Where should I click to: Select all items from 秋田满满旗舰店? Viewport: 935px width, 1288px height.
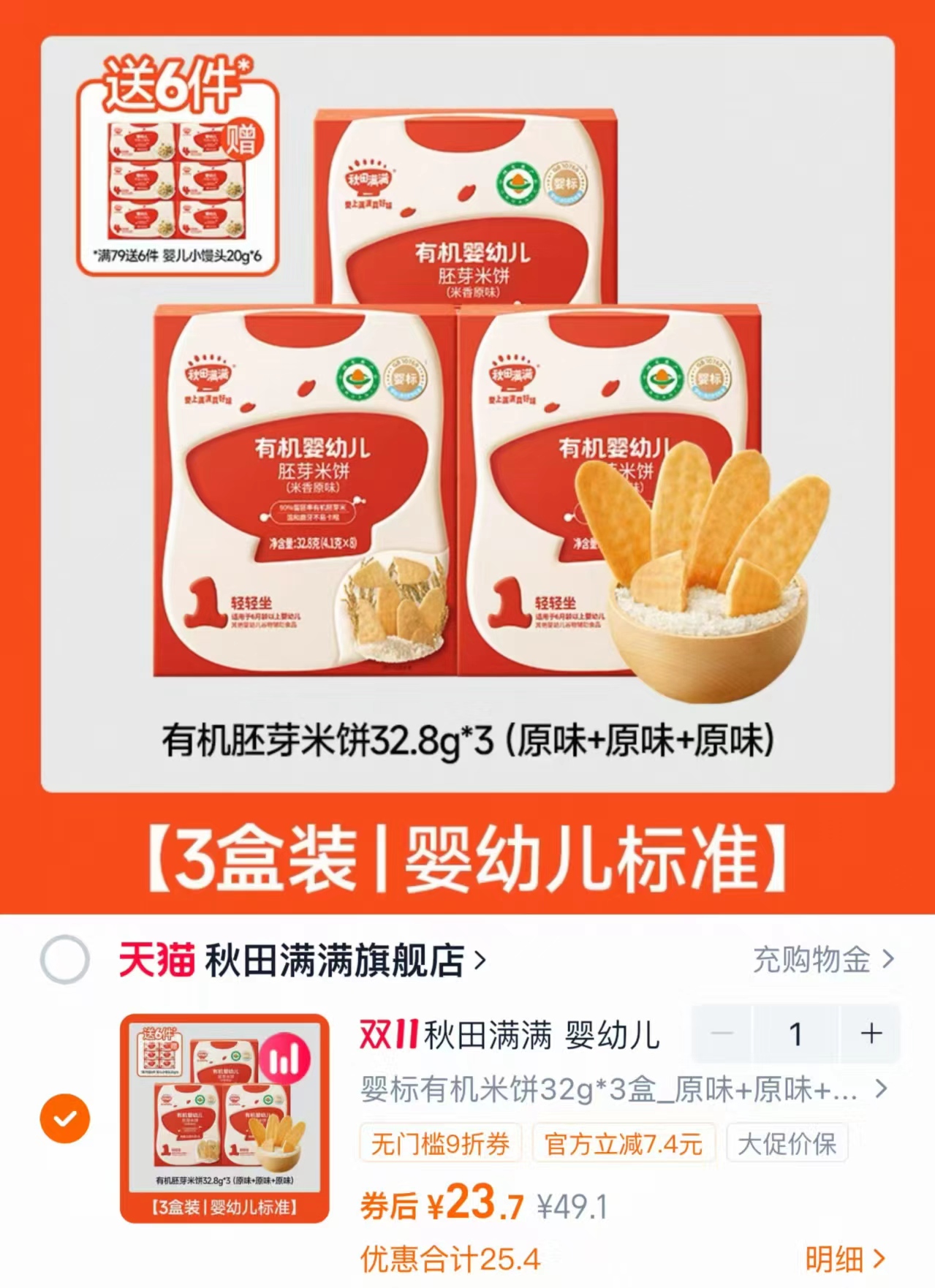[x=65, y=959]
